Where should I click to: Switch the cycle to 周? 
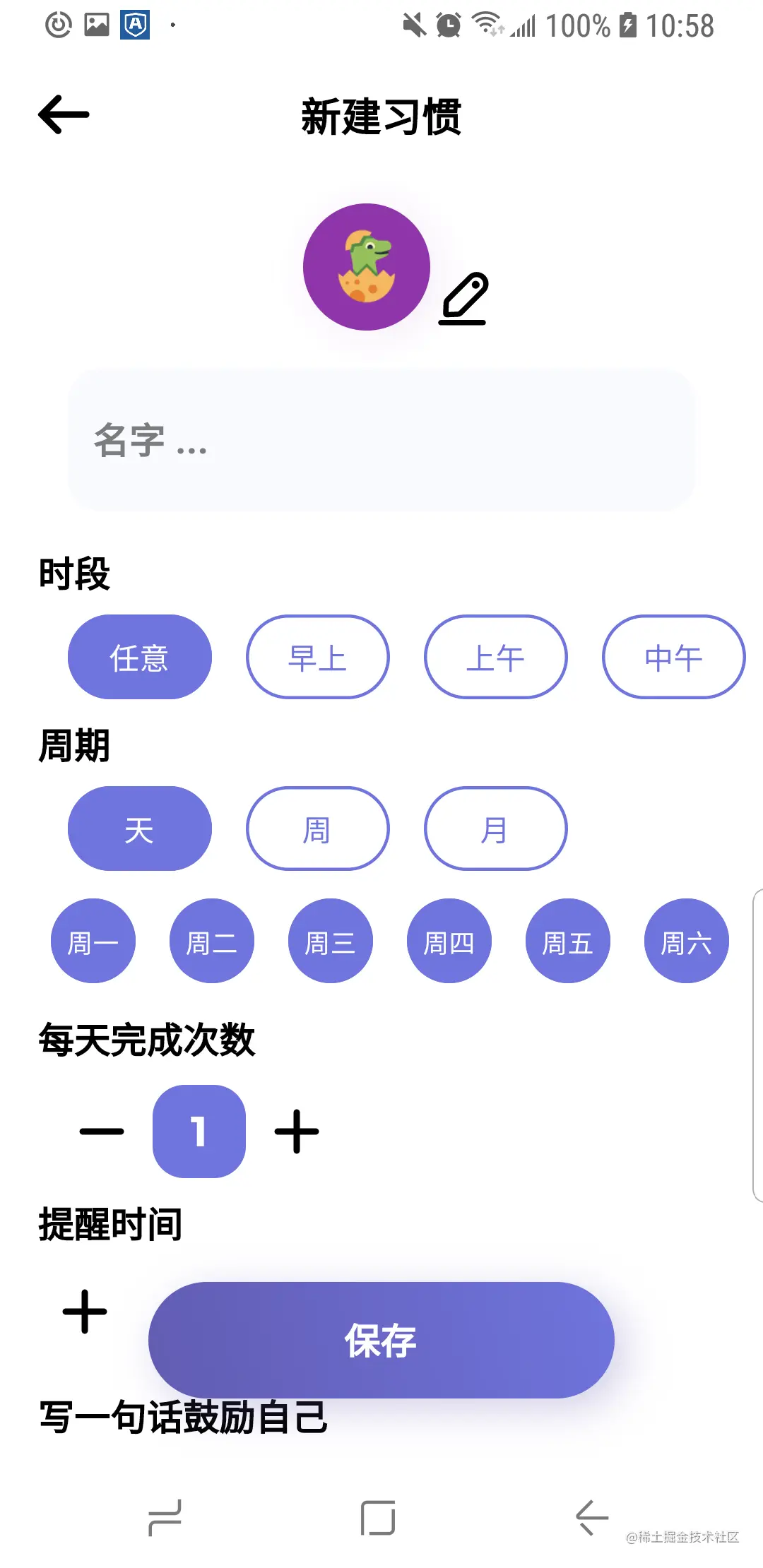pyautogui.click(x=318, y=828)
